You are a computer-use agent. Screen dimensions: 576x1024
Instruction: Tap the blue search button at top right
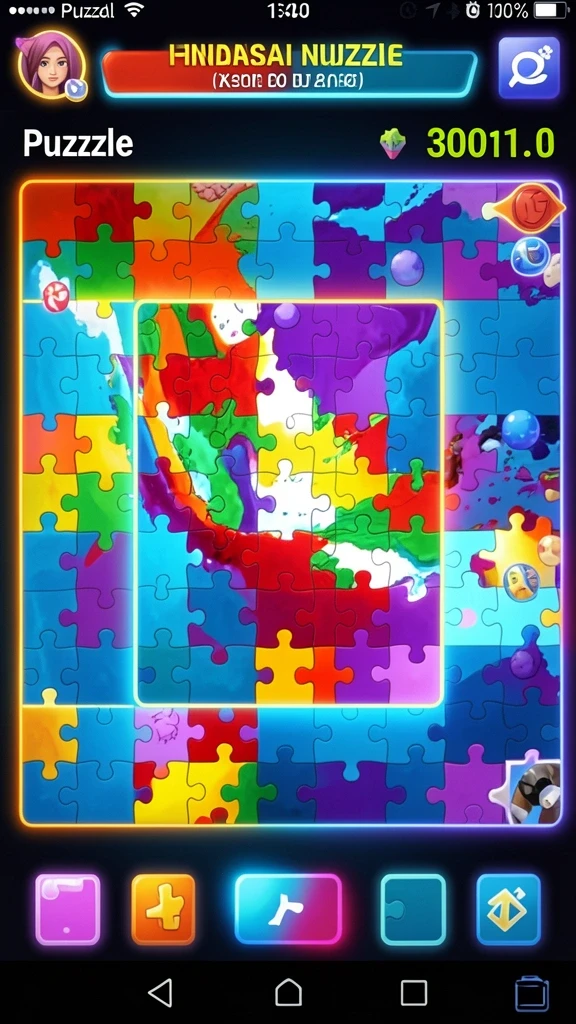529,68
